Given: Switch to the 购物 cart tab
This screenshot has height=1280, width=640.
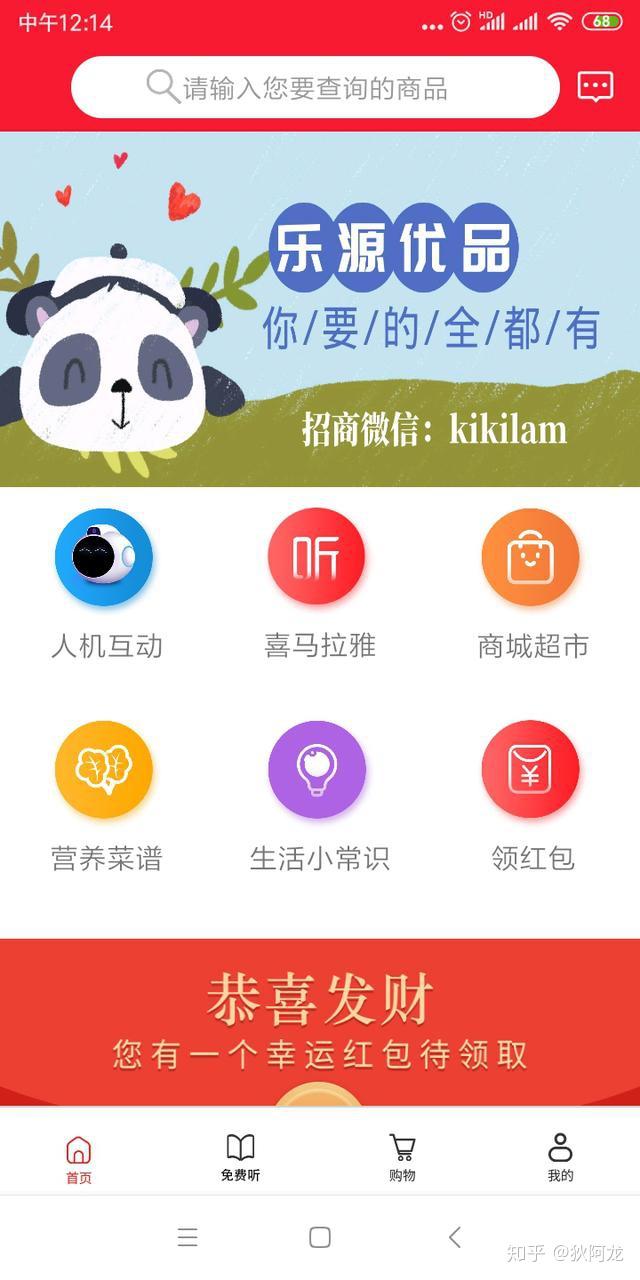Looking at the screenshot, I should 402,1158.
